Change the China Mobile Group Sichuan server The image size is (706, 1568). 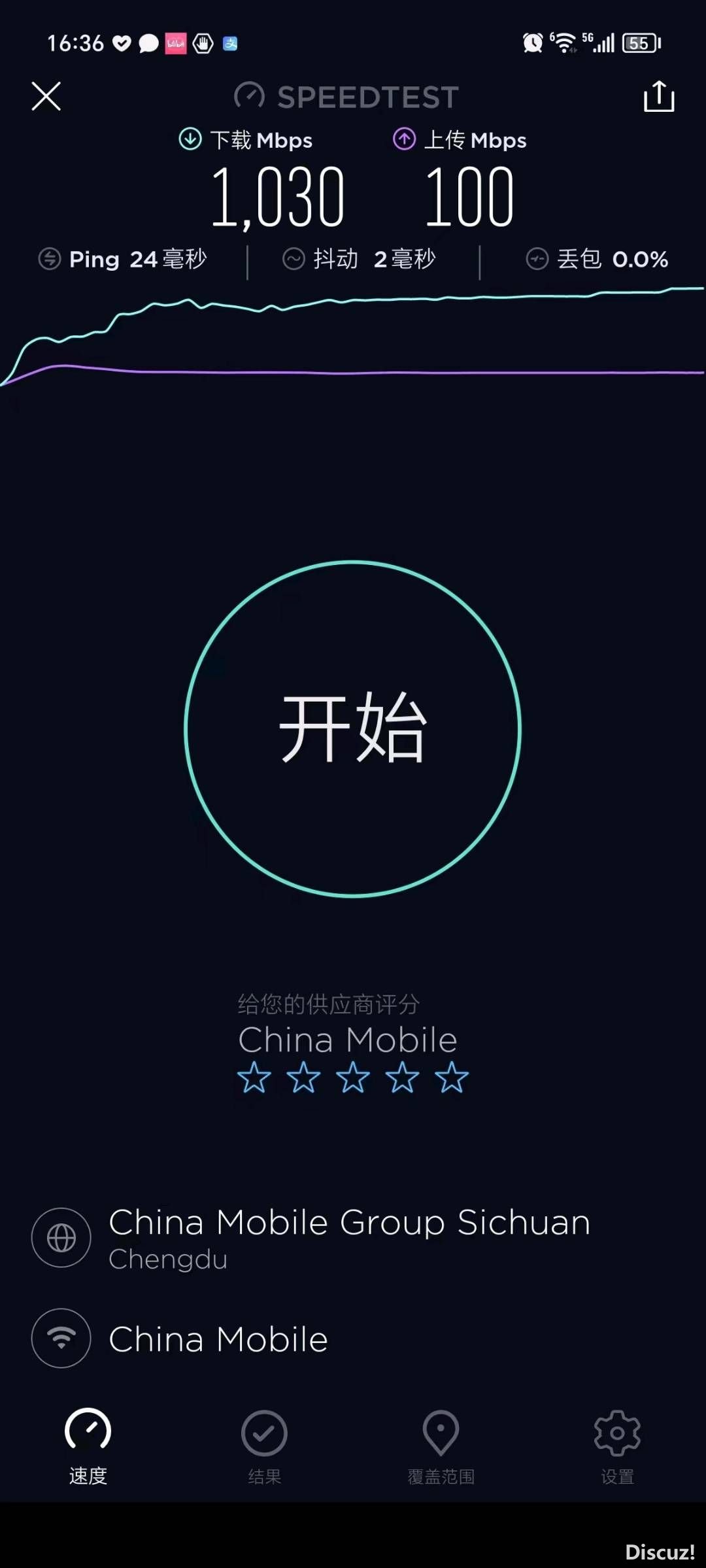tap(349, 1237)
